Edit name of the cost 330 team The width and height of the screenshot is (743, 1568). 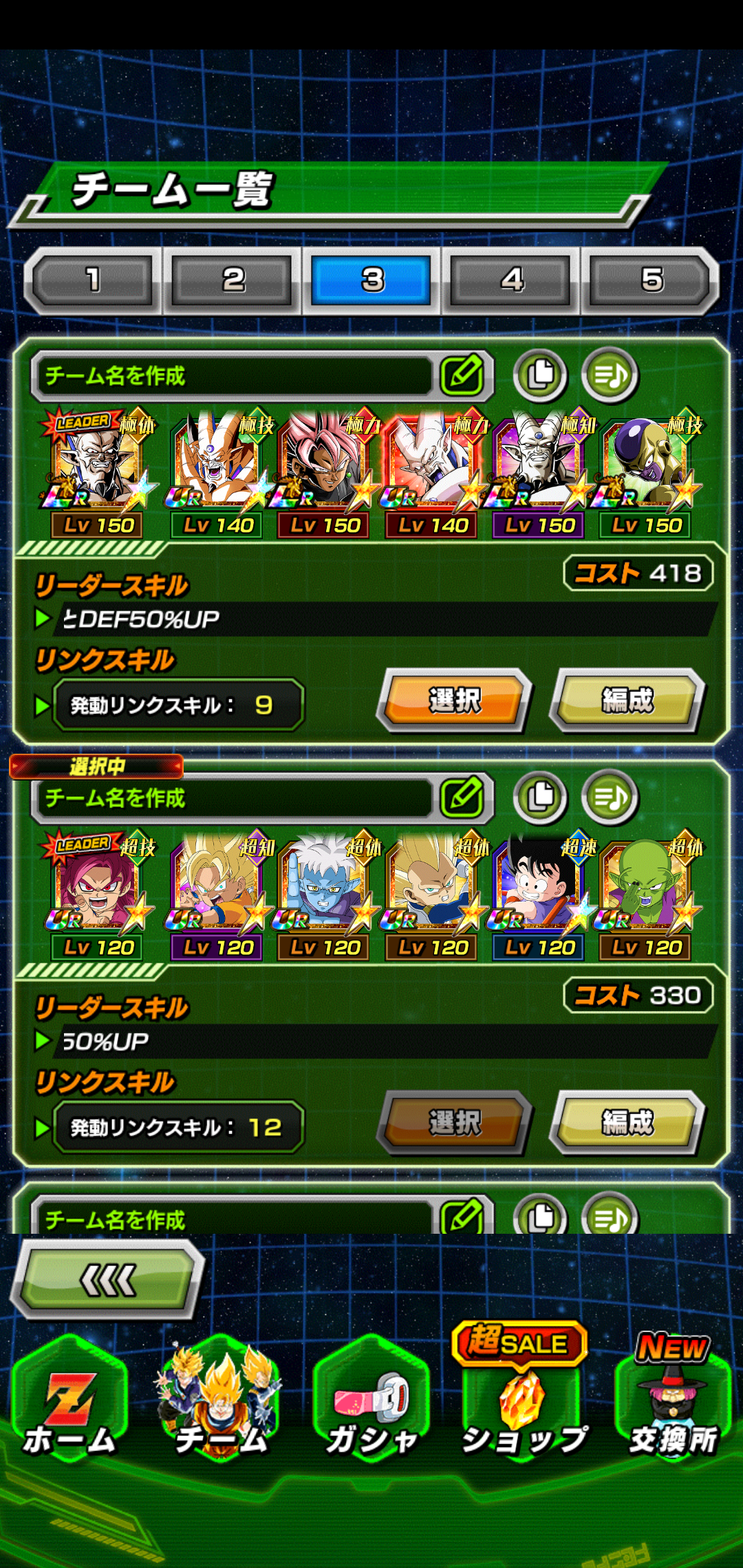pyautogui.click(x=462, y=798)
